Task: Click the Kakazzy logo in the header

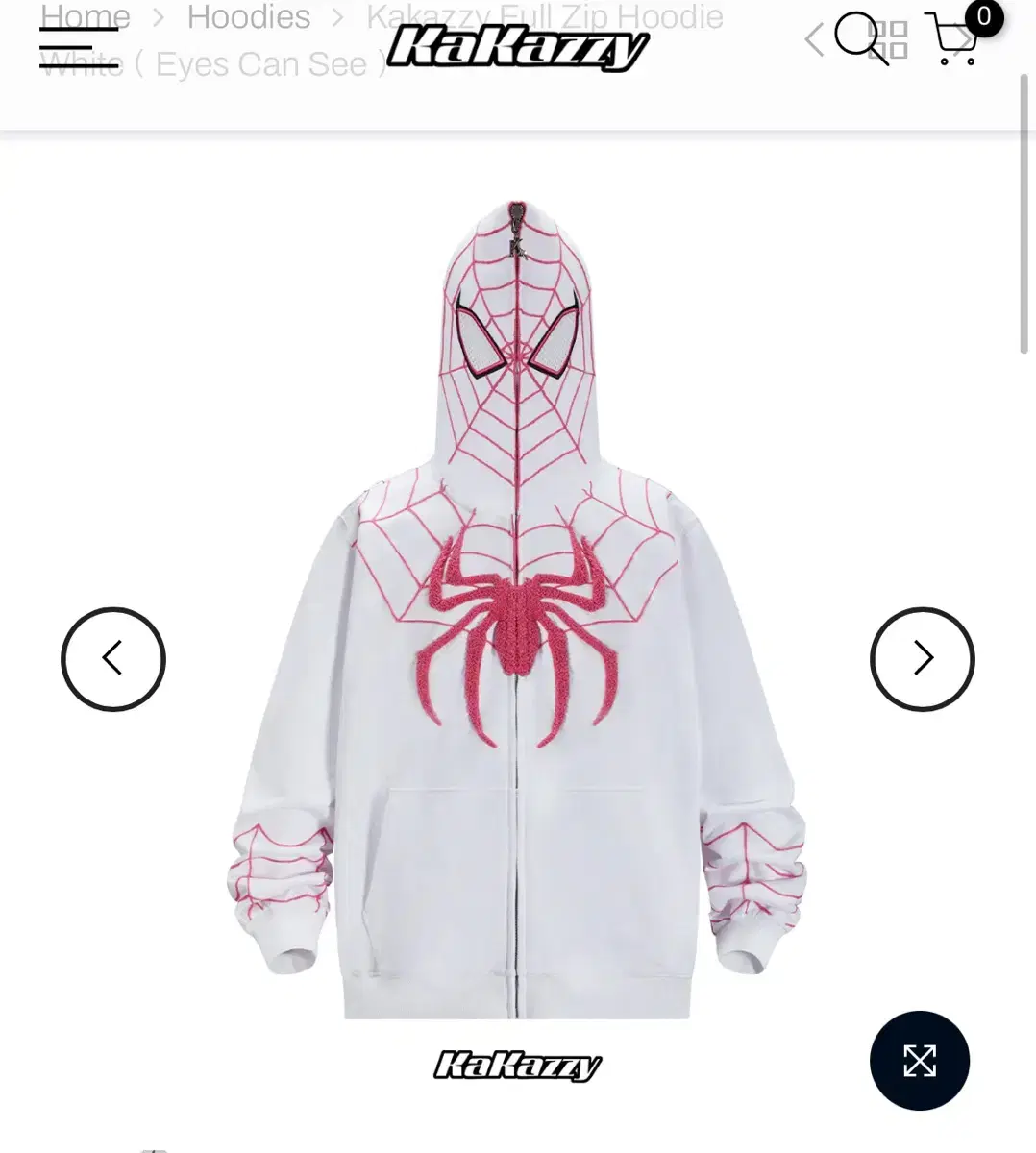Action: point(517,48)
